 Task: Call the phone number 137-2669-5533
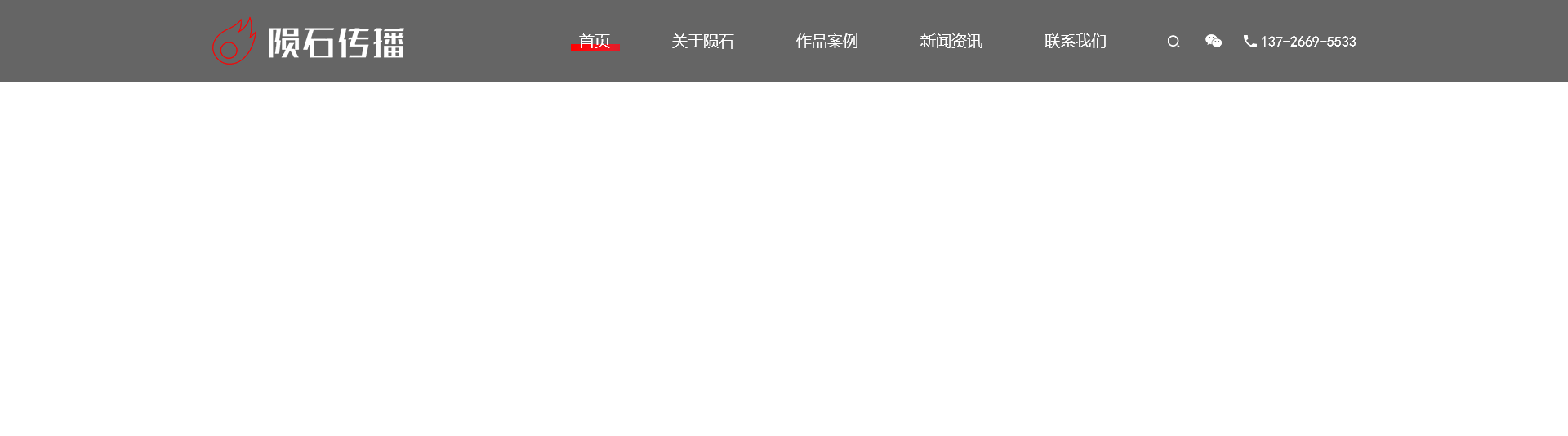pyautogui.click(x=1300, y=42)
